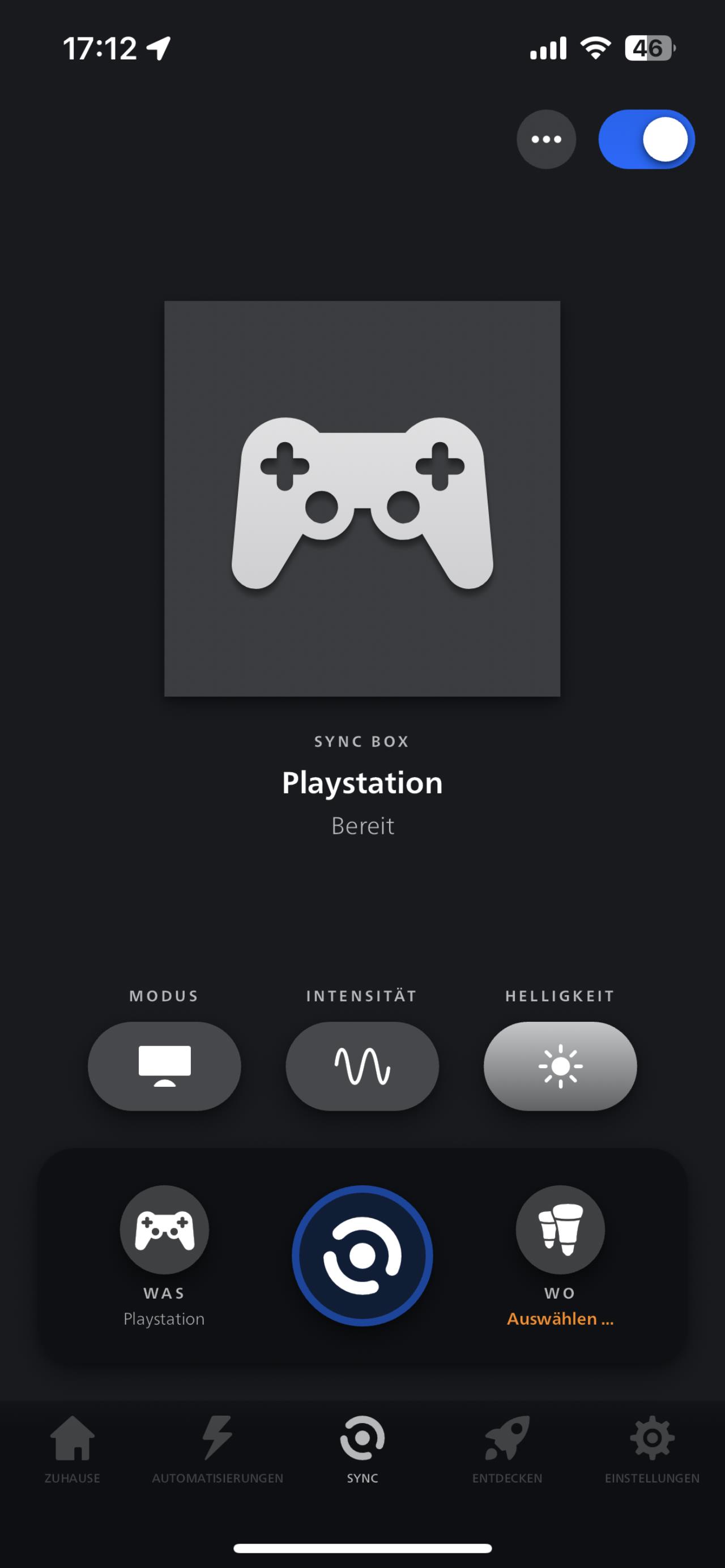Select the Sync tab in bottom navigation

[362, 1449]
